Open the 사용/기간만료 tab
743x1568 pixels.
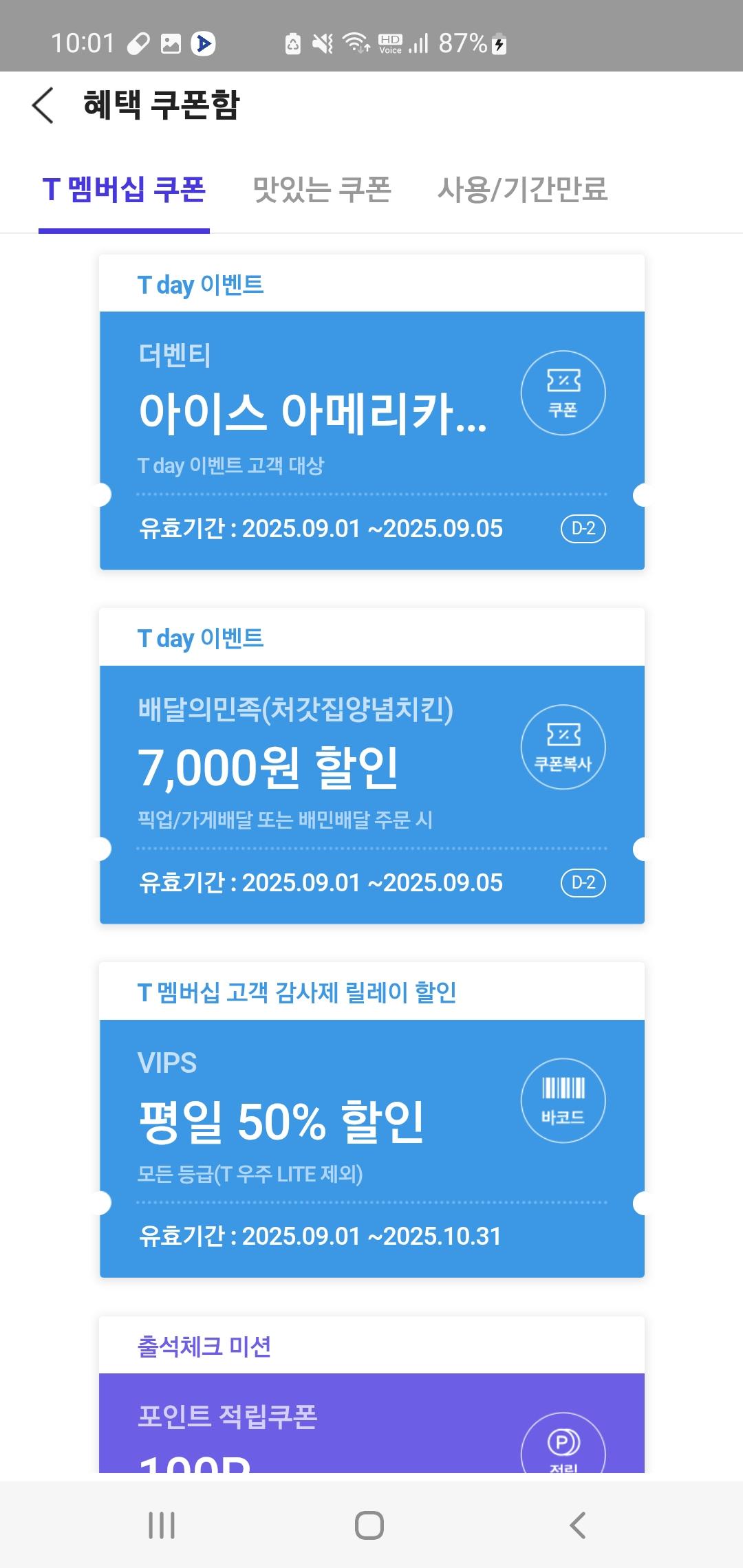[x=522, y=190]
